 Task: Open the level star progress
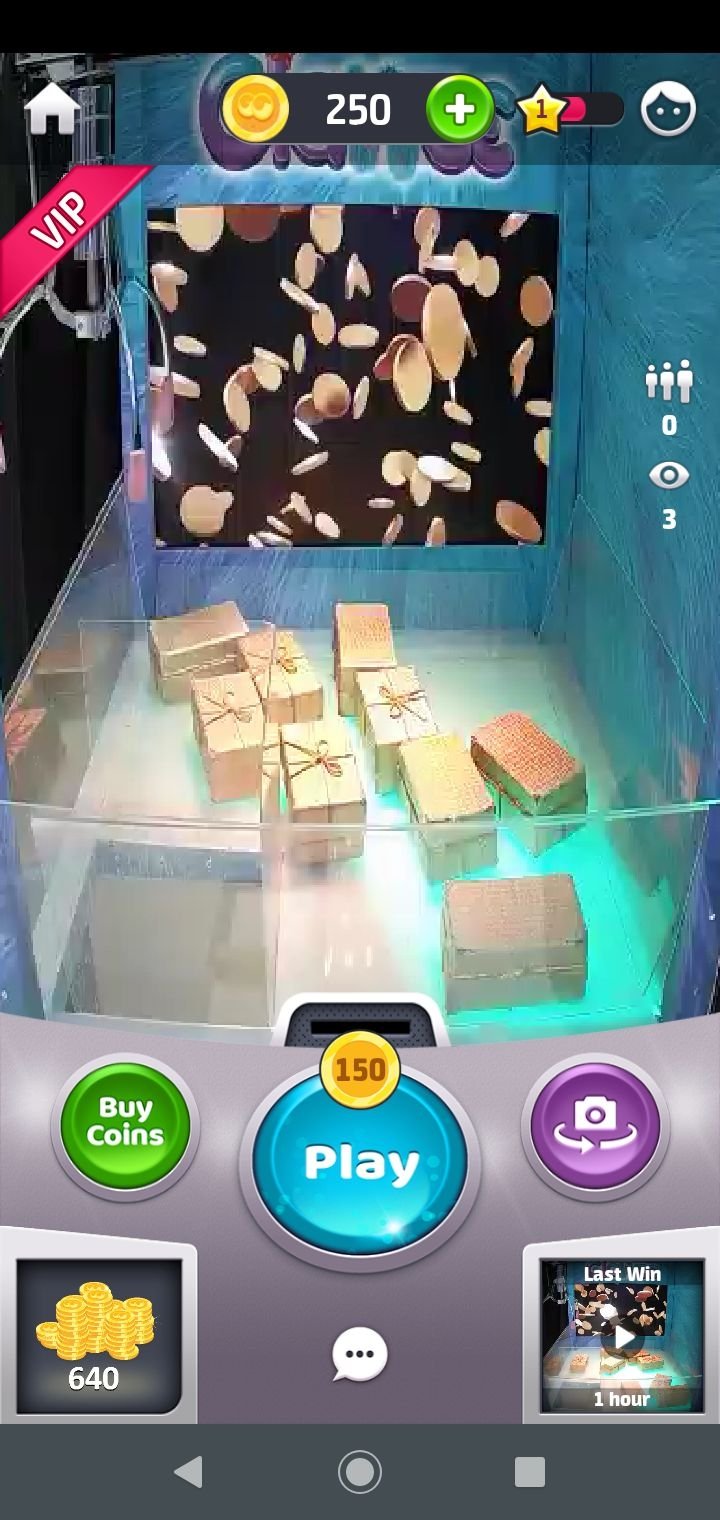[x=570, y=110]
